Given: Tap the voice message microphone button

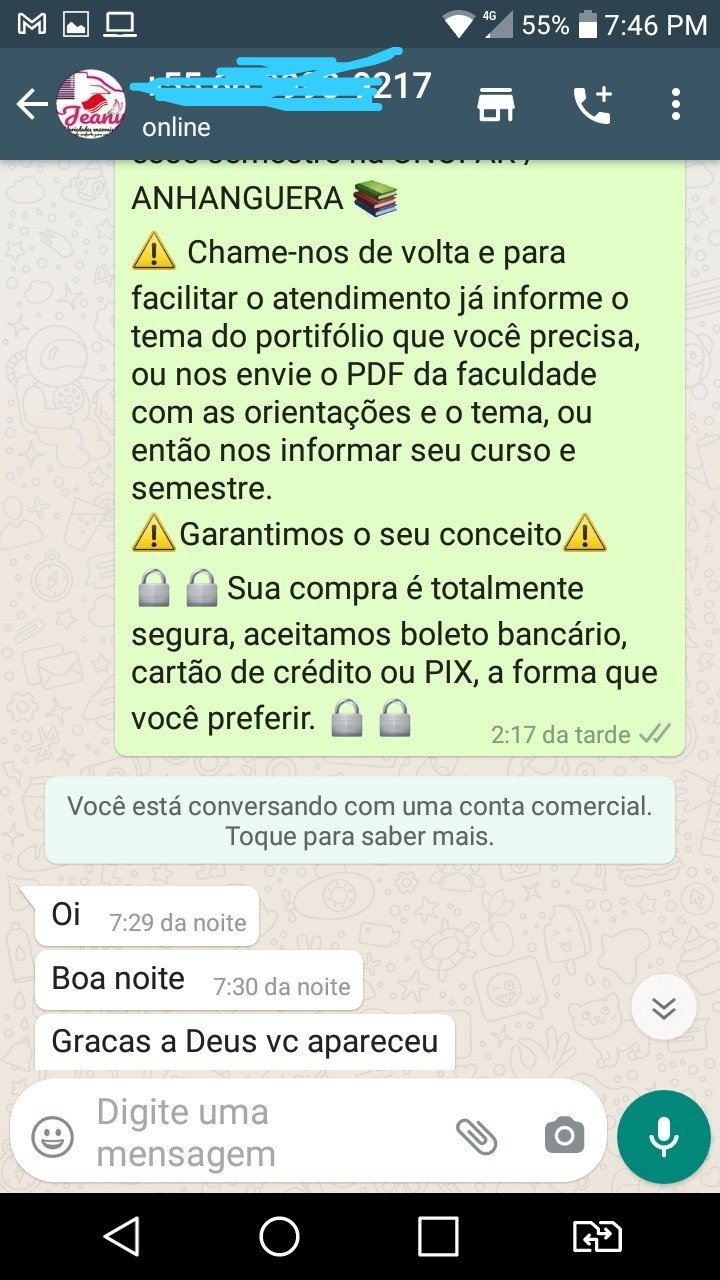Looking at the screenshot, I should click(x=663, y=1136).
